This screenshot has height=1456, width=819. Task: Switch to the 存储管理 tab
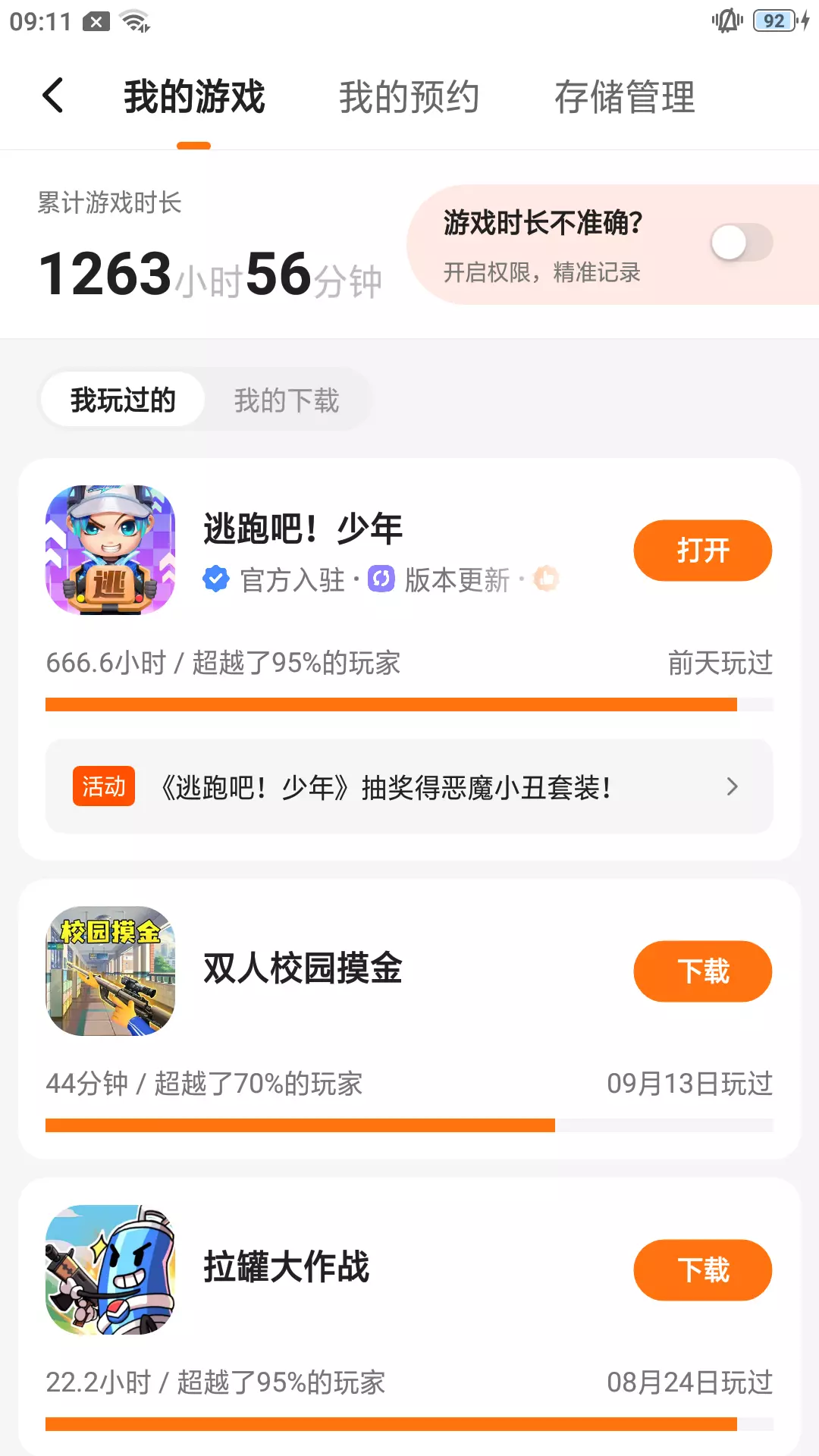tap(624, 97)
